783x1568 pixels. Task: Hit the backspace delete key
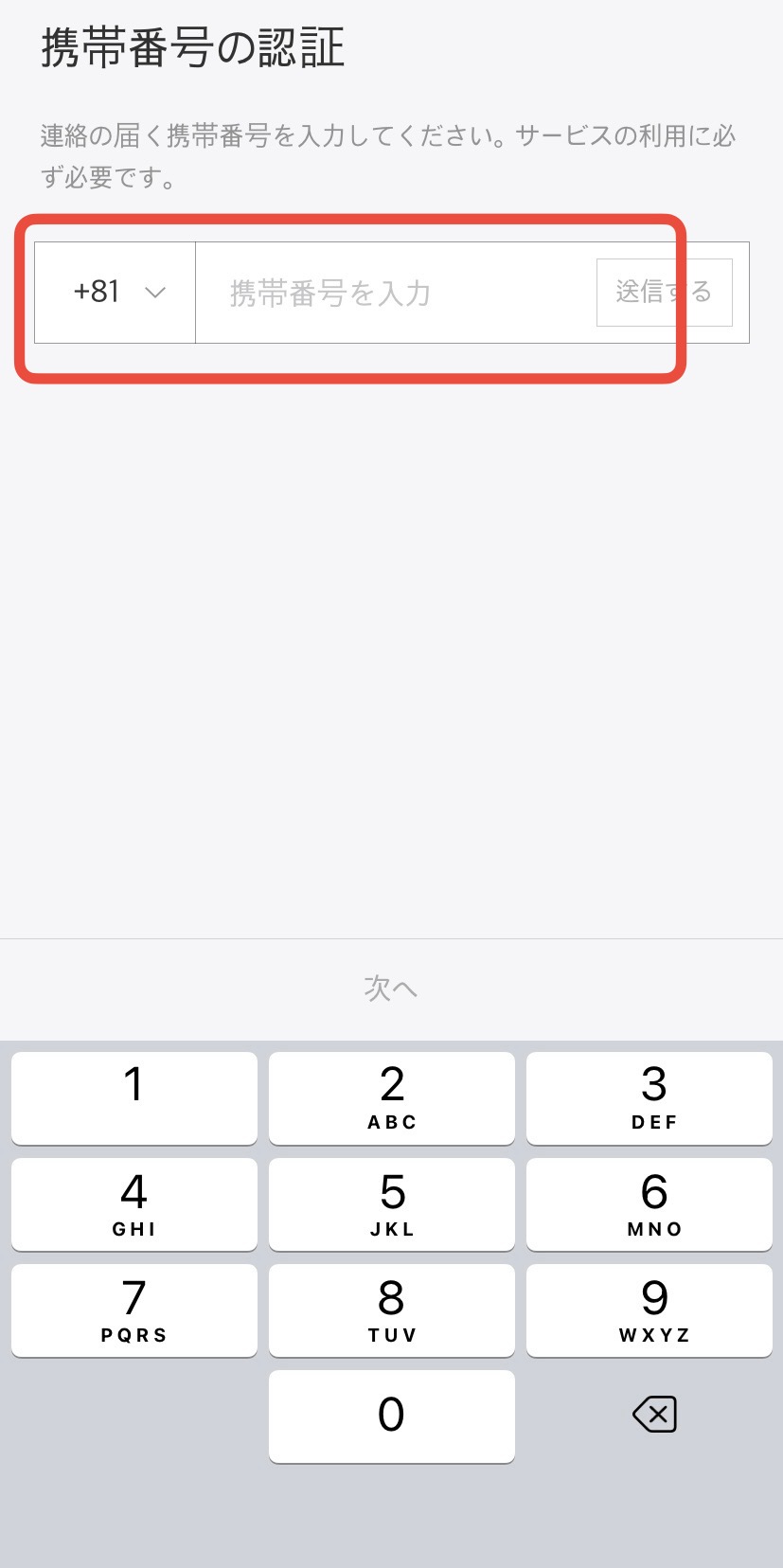(654, 1415)
